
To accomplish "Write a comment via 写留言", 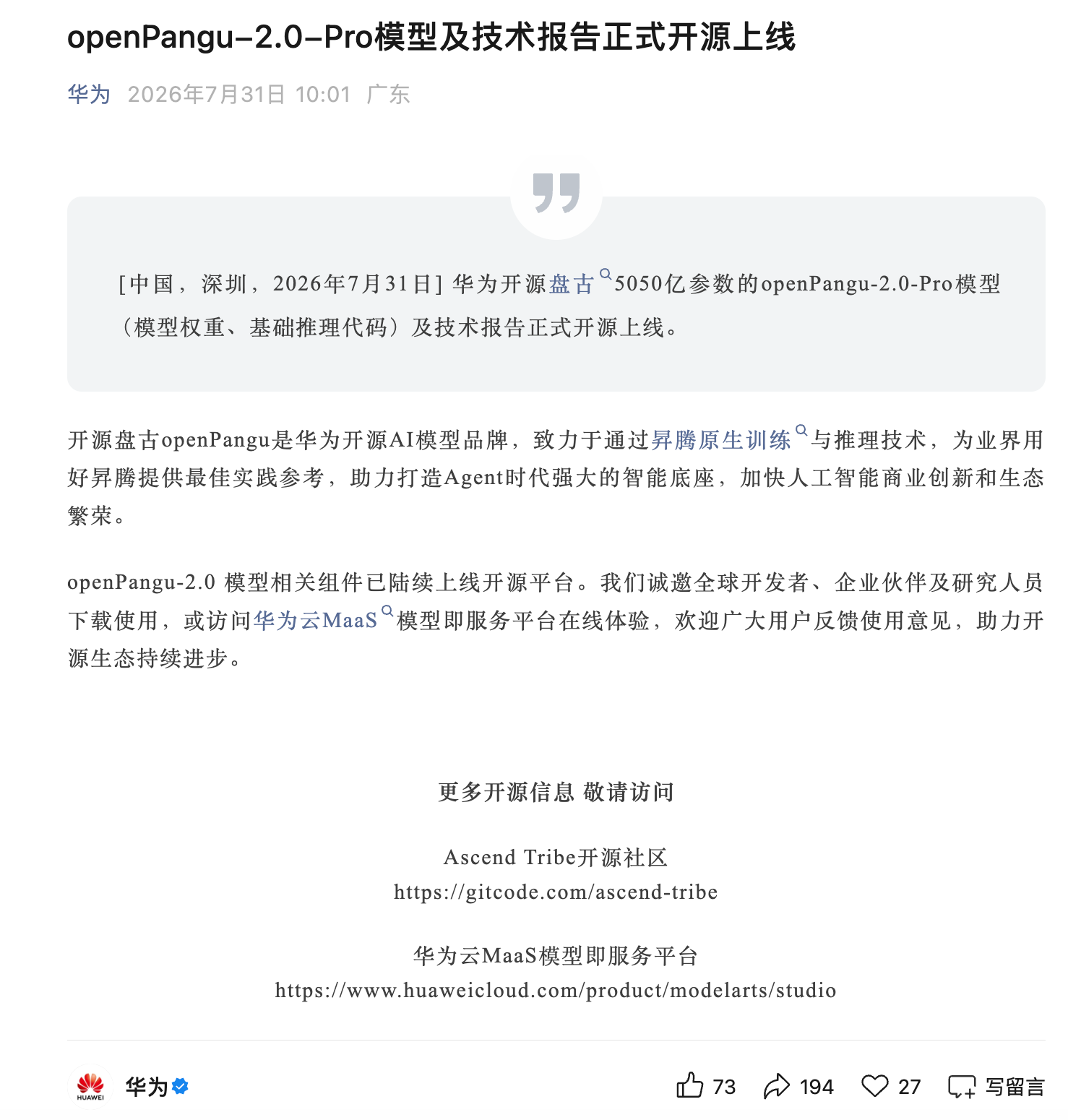I will coord(997,1086).
